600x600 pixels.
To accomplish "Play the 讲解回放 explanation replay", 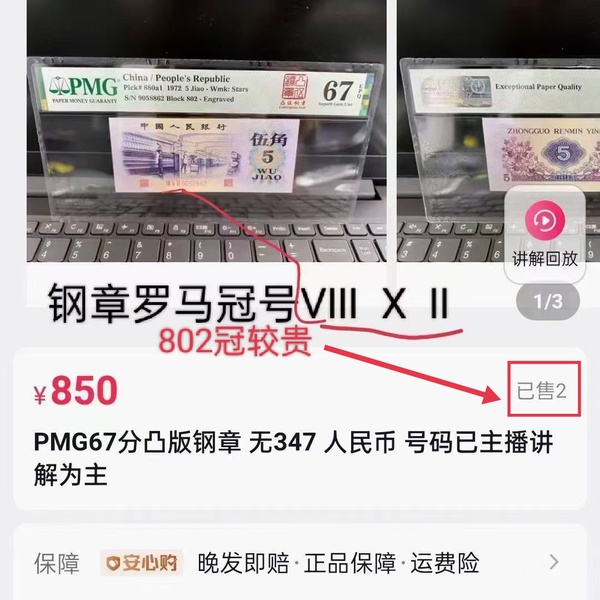I will [544, 221].
